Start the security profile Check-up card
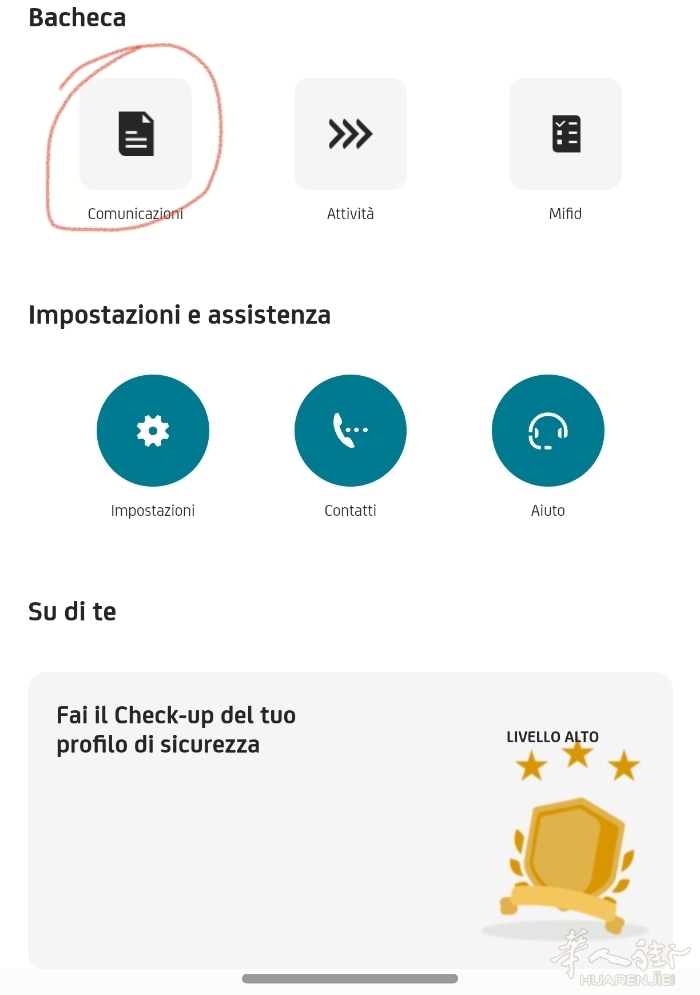This screenshot has height=995, width=700. click(350, 820)
